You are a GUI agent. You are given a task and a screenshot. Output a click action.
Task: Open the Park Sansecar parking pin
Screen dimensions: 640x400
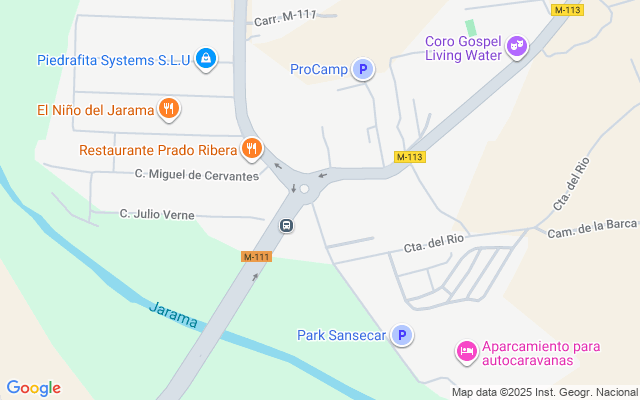pos(402,335)
